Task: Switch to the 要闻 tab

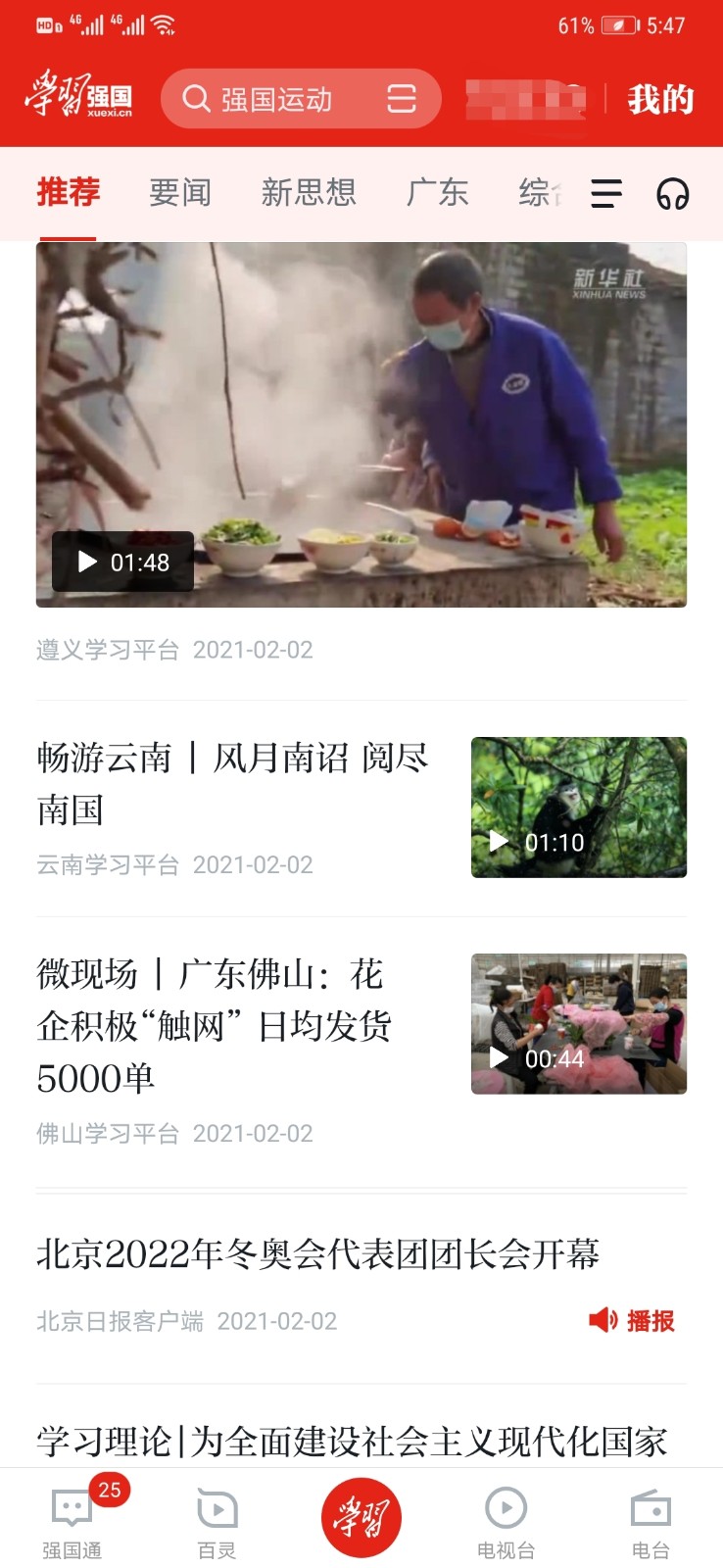Action: [180, 192]
